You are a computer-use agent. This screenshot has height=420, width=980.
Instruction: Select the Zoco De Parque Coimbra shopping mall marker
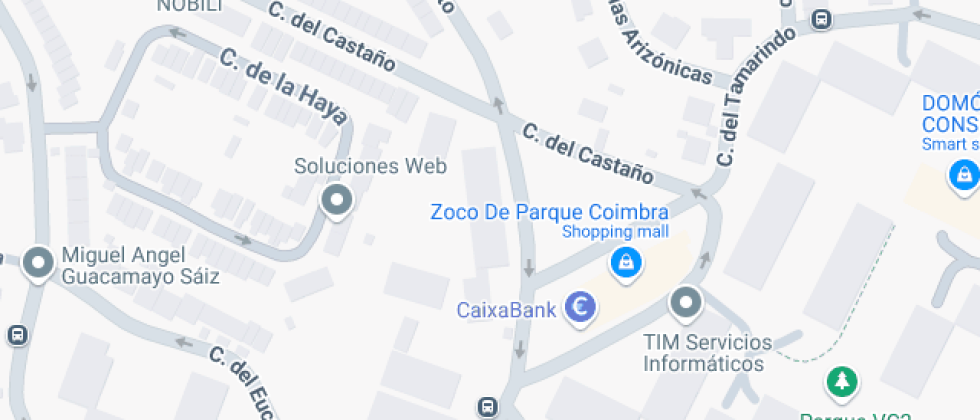click(x=625, y=263)
